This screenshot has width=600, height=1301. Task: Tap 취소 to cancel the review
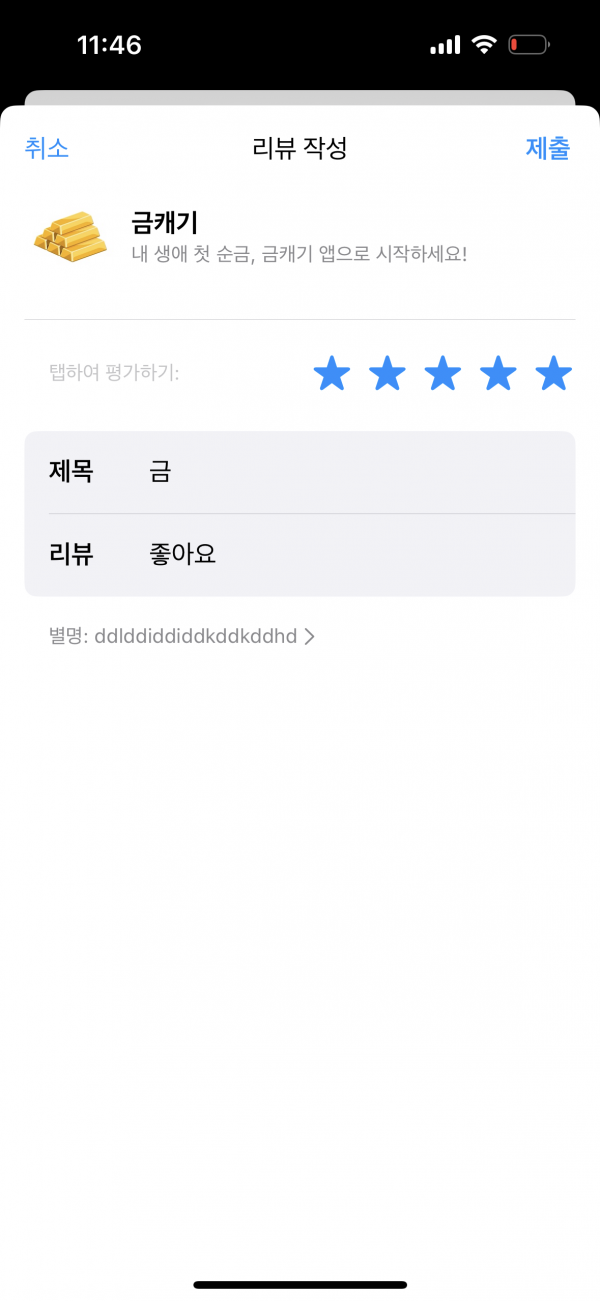click(x=47, y=149)
